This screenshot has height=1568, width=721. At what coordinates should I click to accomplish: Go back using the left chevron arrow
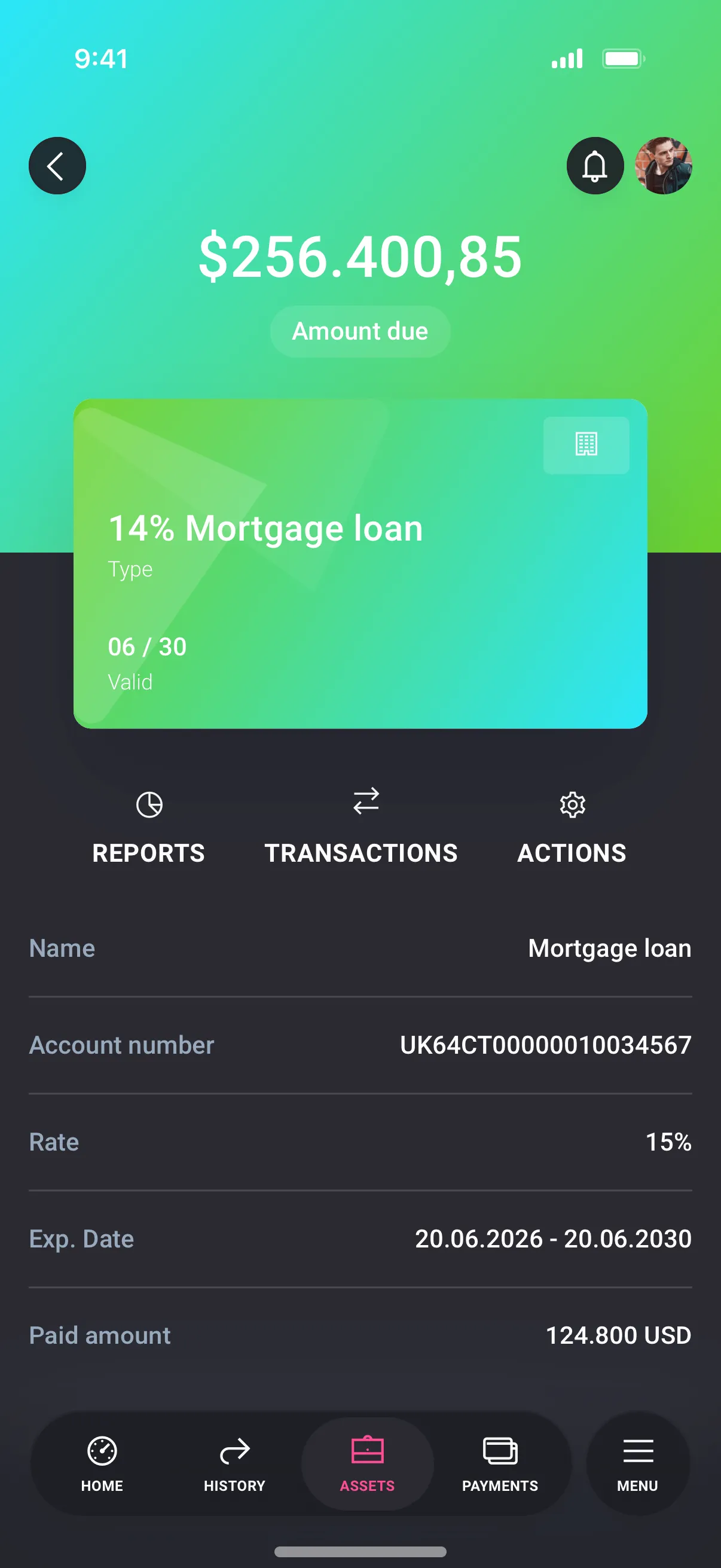tap(57, 166)
